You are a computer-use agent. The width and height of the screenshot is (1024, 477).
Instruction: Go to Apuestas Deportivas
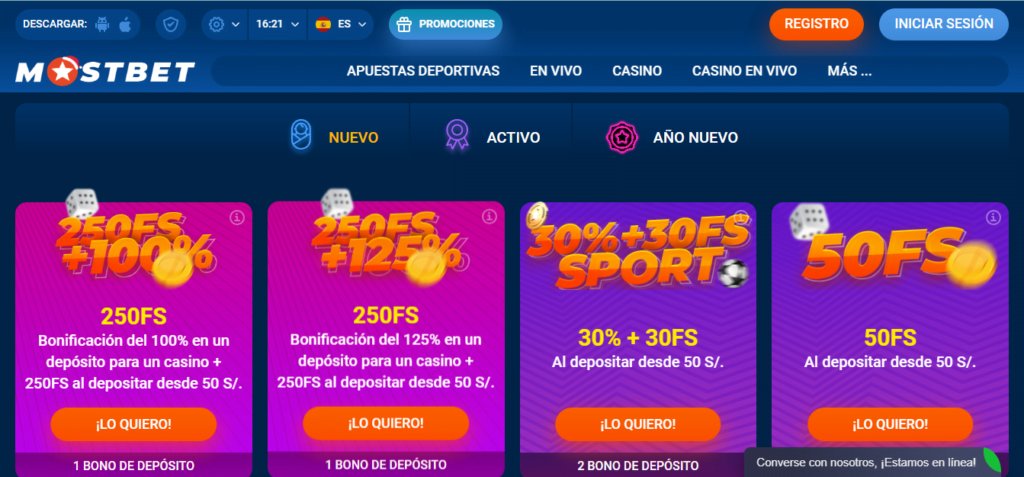(423, 71)
